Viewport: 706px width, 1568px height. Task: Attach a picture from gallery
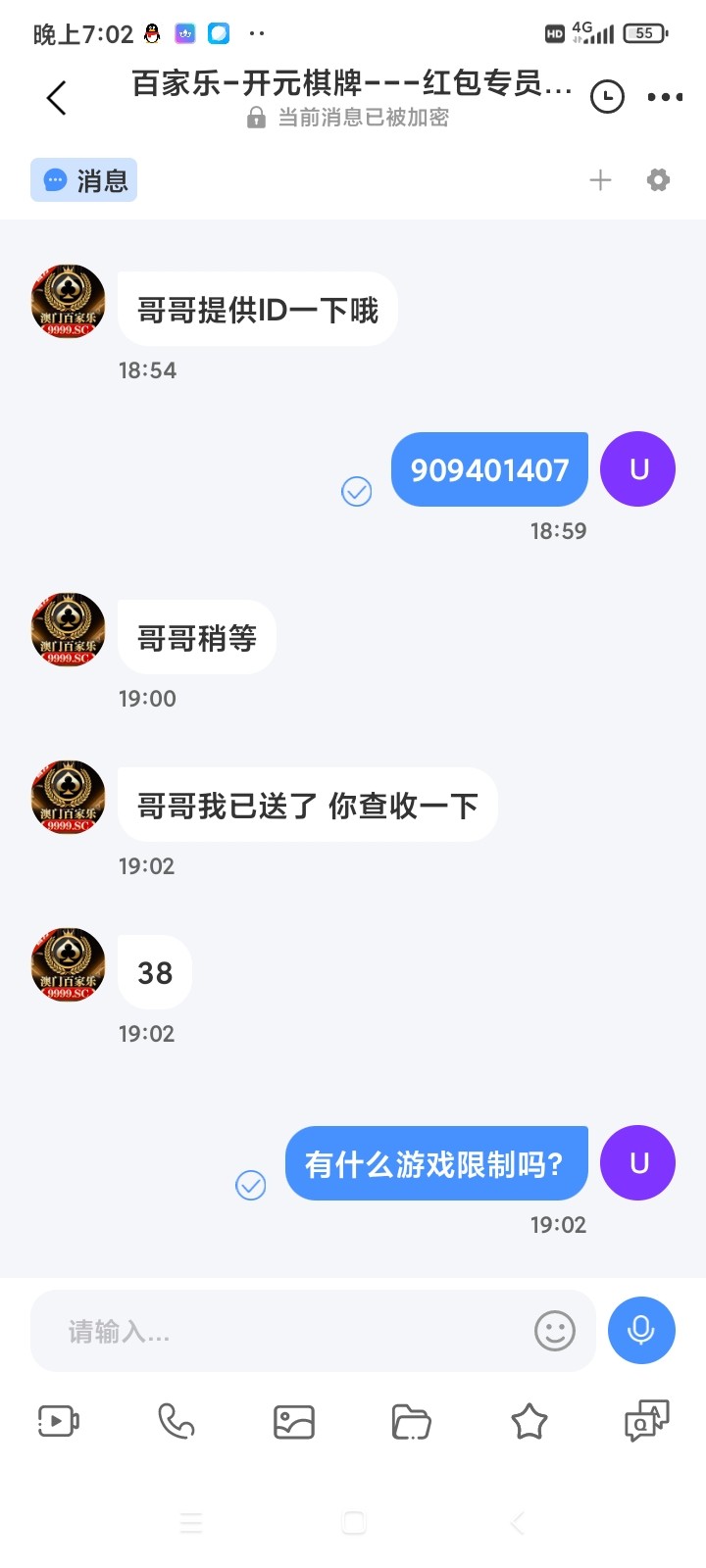(x=294, y=1421)
